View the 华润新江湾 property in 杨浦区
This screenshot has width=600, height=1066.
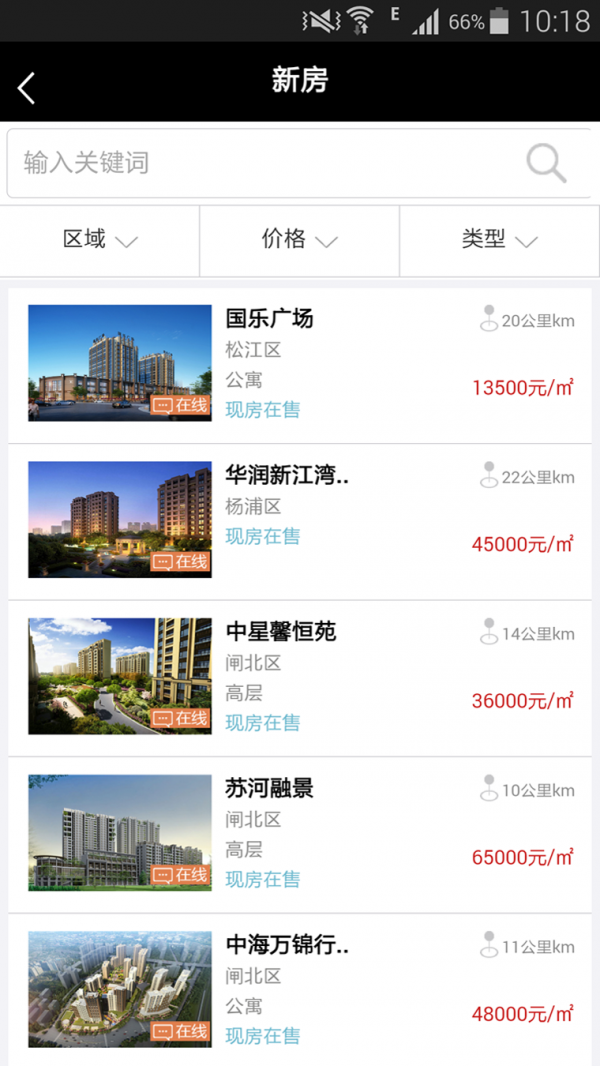click(x=300, y=521)
